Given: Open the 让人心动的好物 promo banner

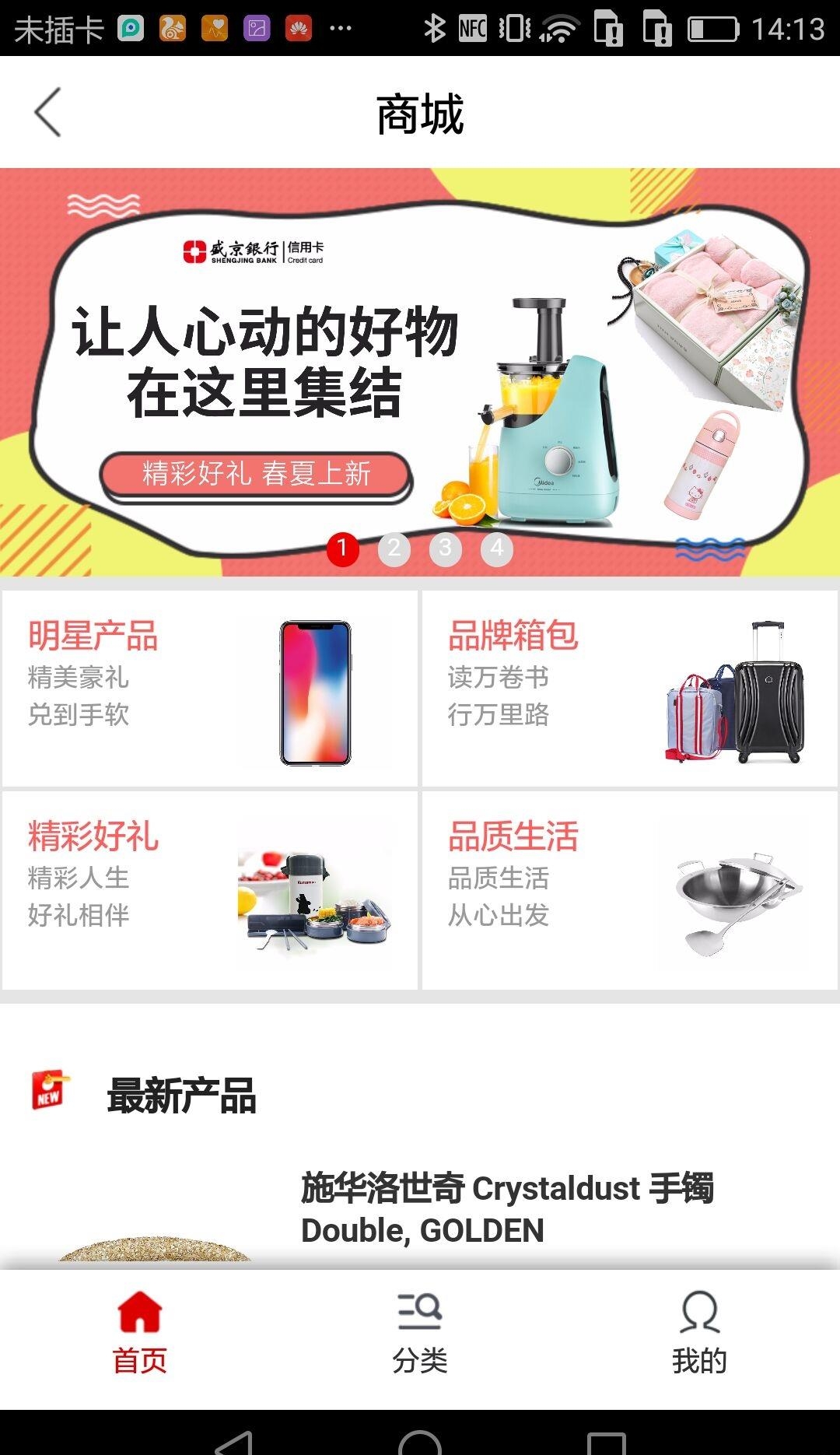Looking at the screenshot, I should pos(420,366).
